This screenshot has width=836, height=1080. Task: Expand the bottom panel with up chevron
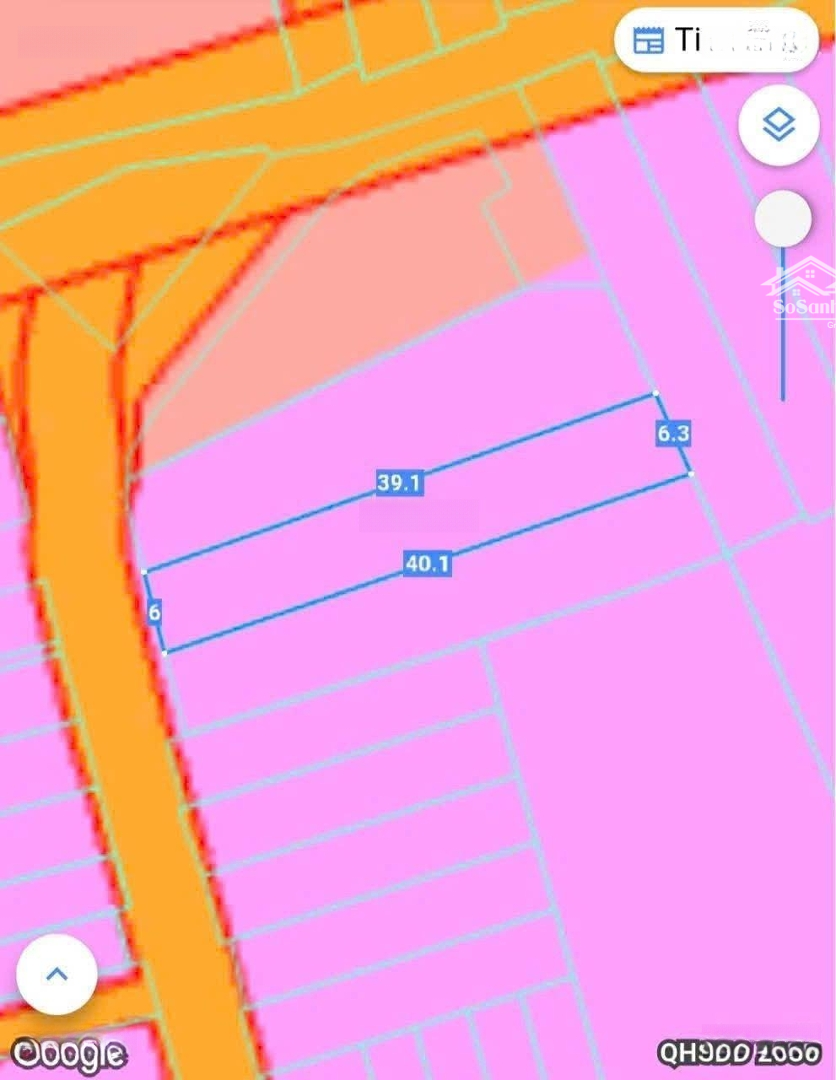tap(57, 974)
